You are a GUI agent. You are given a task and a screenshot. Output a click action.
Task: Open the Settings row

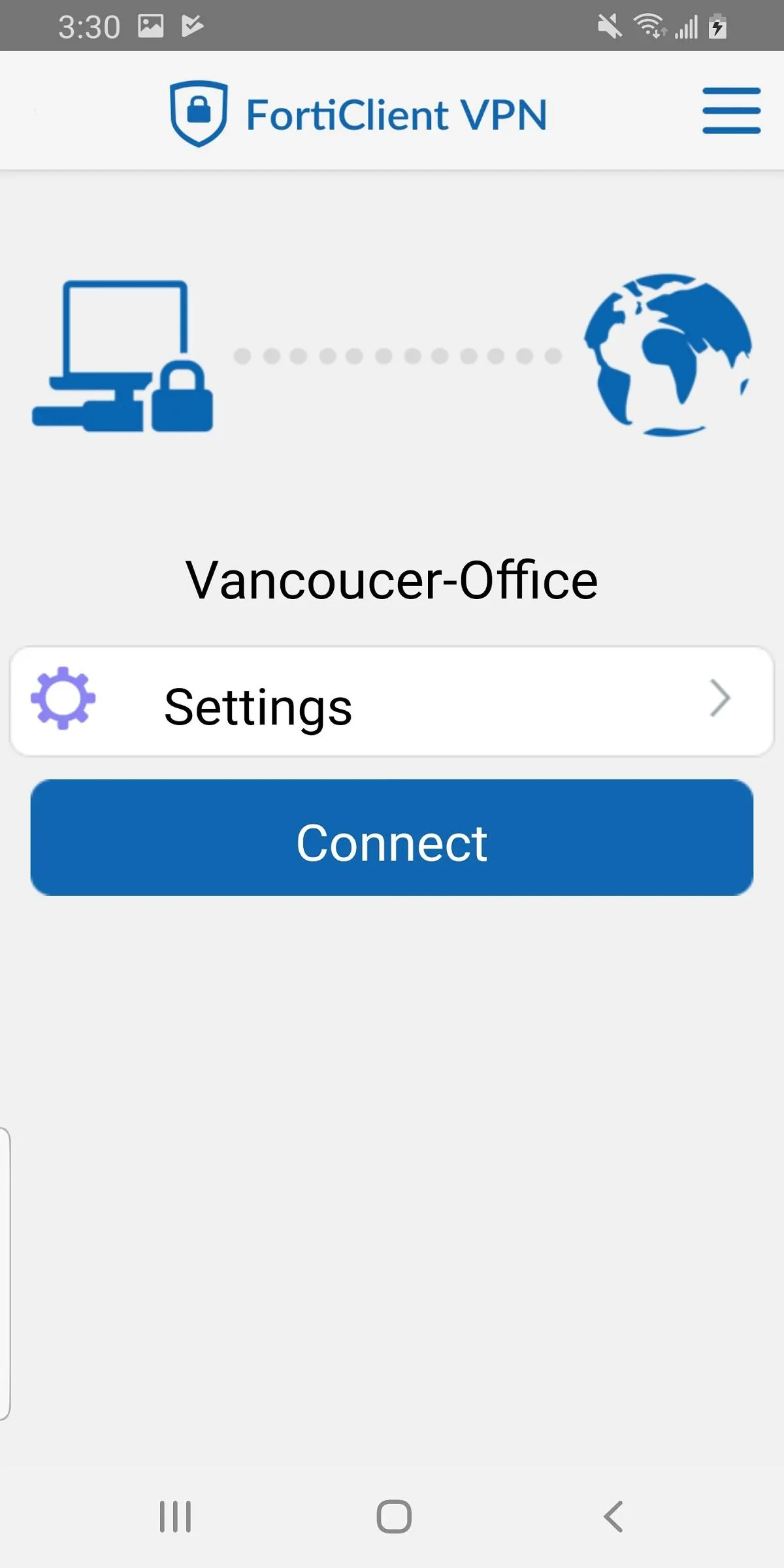pyautogui.click(x=392, y=700)
